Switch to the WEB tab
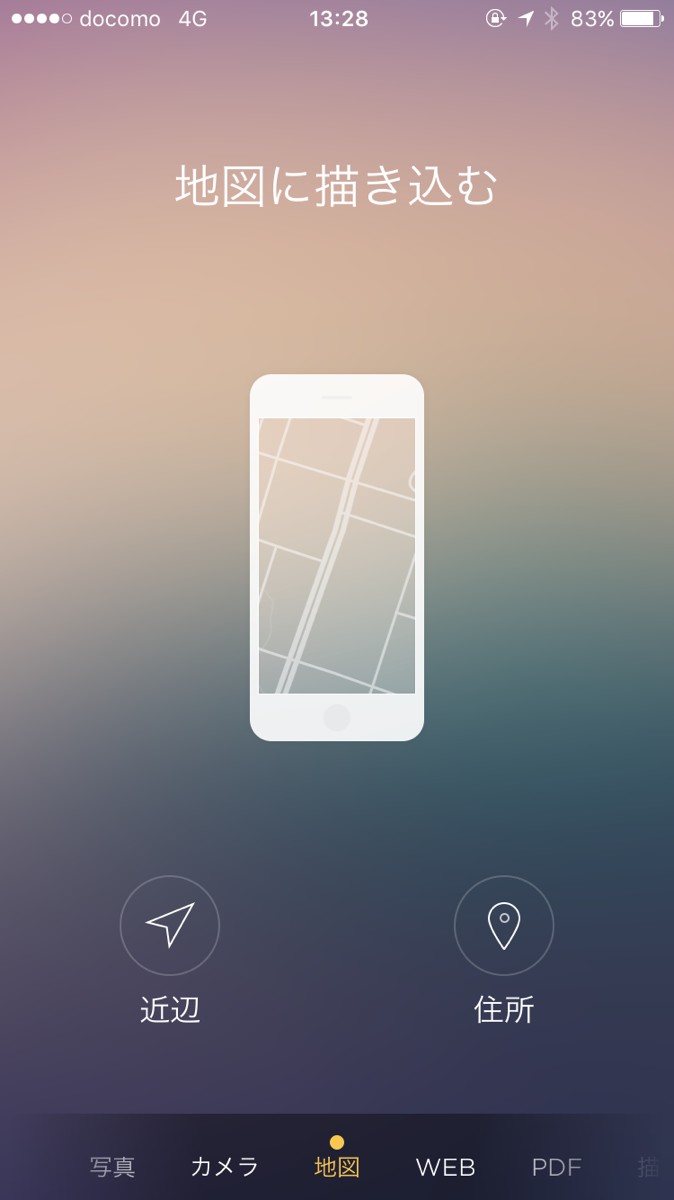This screenshot has width=674, height=1200. tap(446, 1167)
